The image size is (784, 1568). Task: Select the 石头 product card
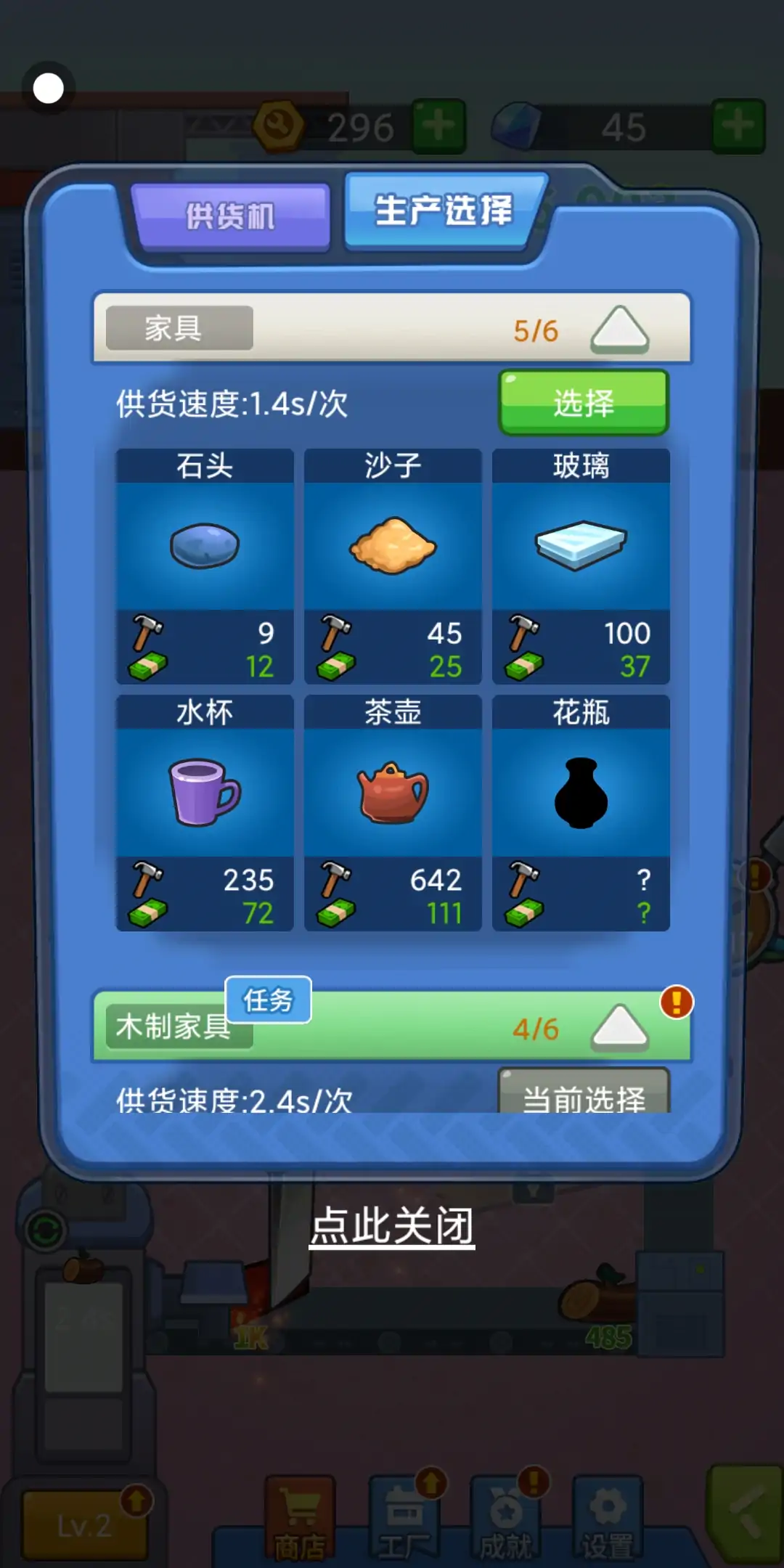[x=205, y=566]
